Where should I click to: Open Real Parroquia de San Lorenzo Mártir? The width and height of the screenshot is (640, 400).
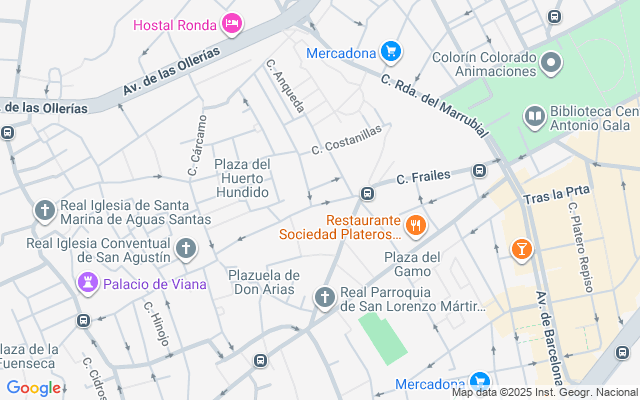pyautogui.click(x=324, y=297)
